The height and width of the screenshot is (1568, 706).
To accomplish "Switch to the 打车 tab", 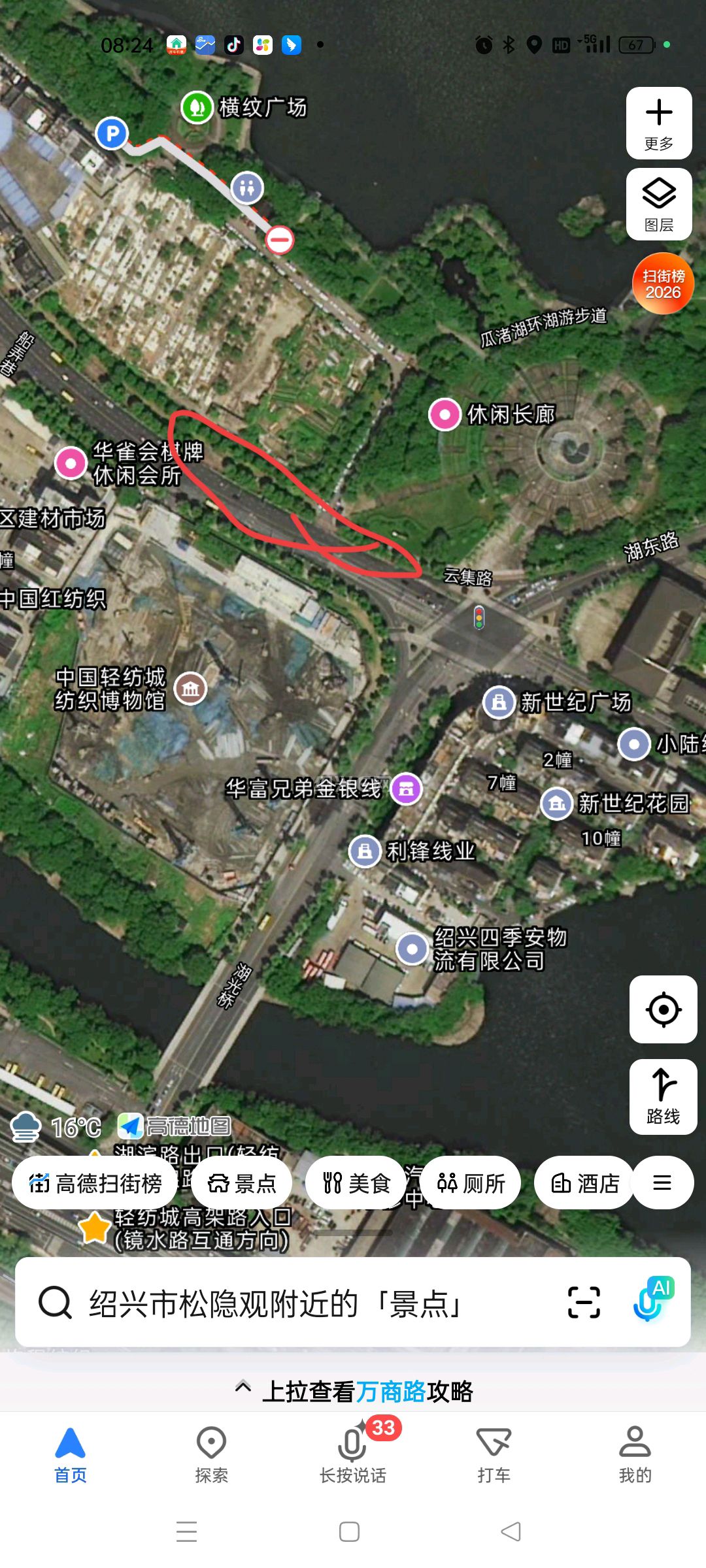I will point(494,1455).
